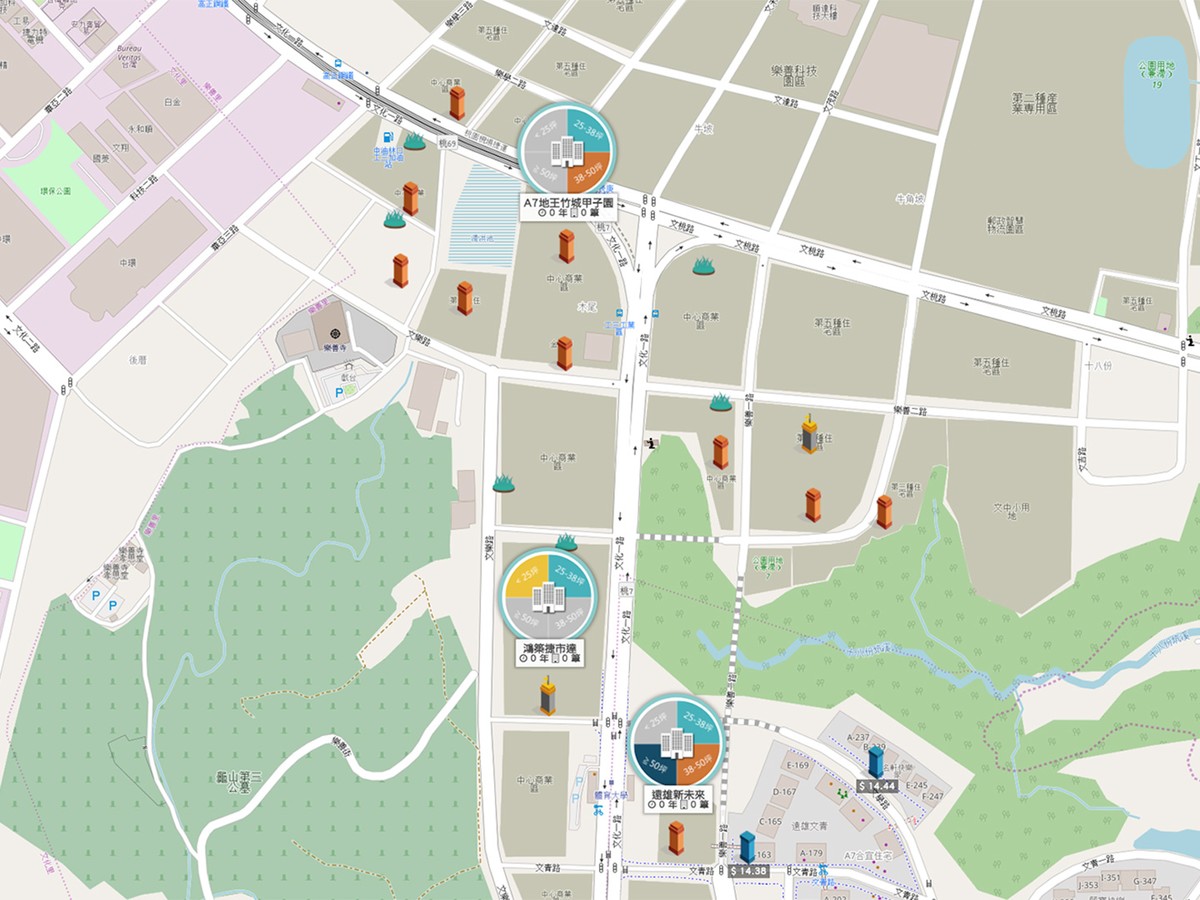
Task: Open the 鴻築捷市達 property marker
Action: [548, 597]
